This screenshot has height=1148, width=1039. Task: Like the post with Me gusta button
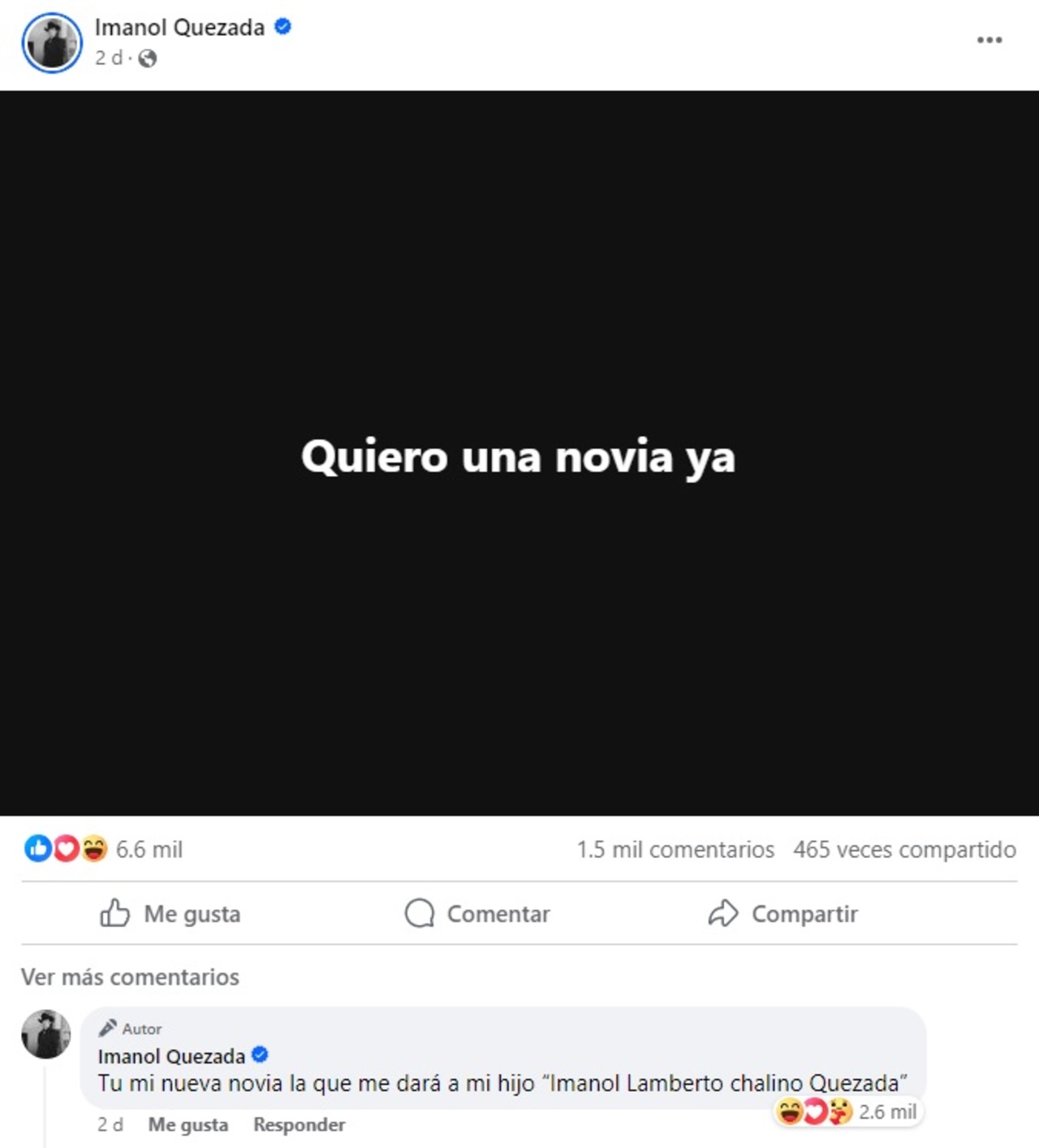pyautogui.click(x=170, y=913)
